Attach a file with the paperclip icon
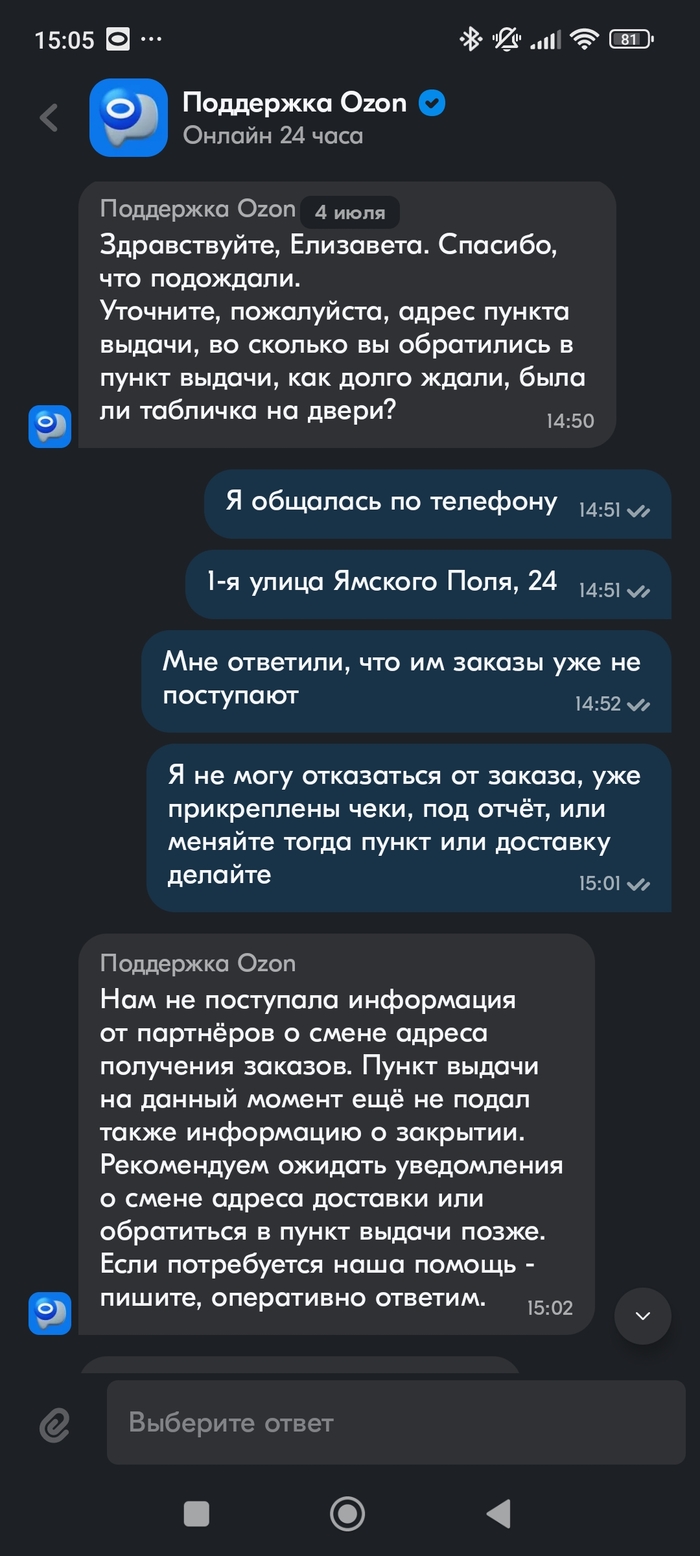700x1556 pixels. point(54,1424)
